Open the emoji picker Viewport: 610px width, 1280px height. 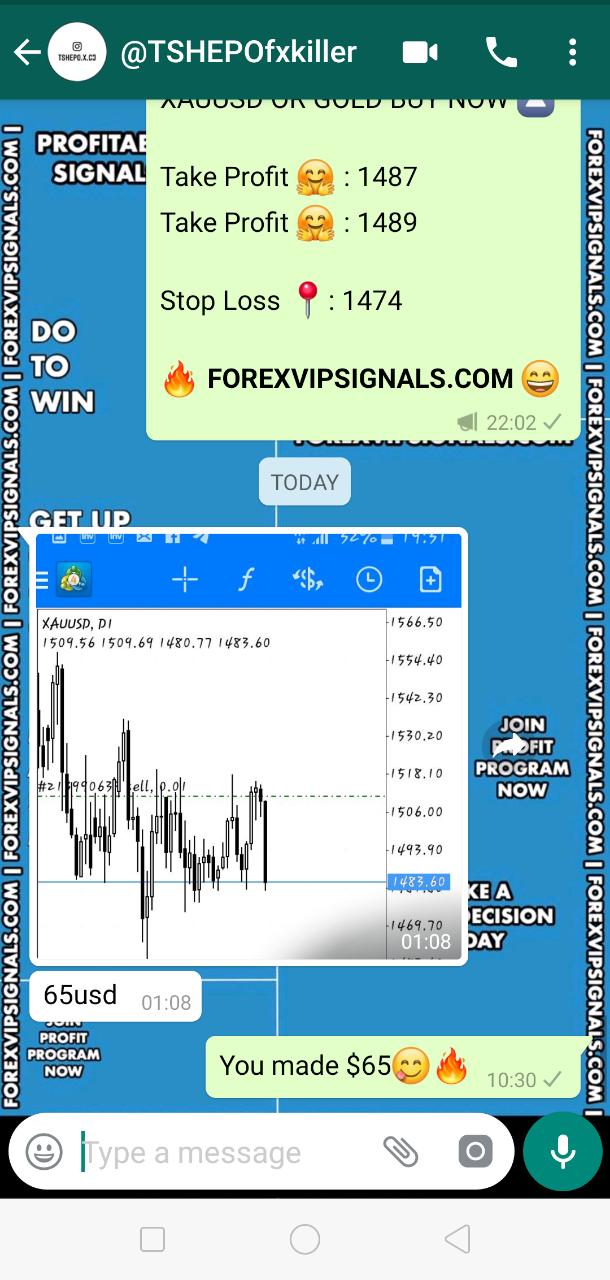tap(44, 1152)
